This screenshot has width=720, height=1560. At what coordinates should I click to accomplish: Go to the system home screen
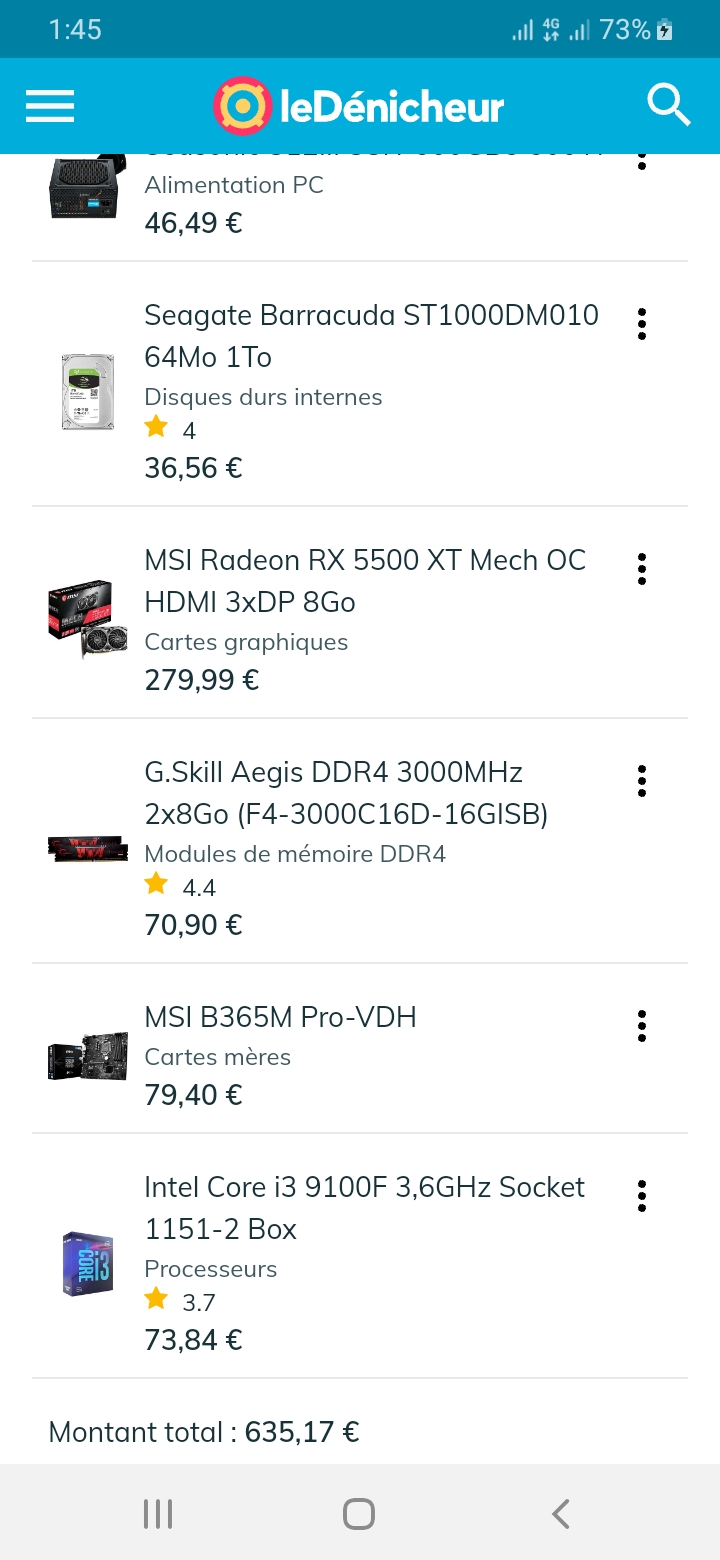click(359, 1514)
